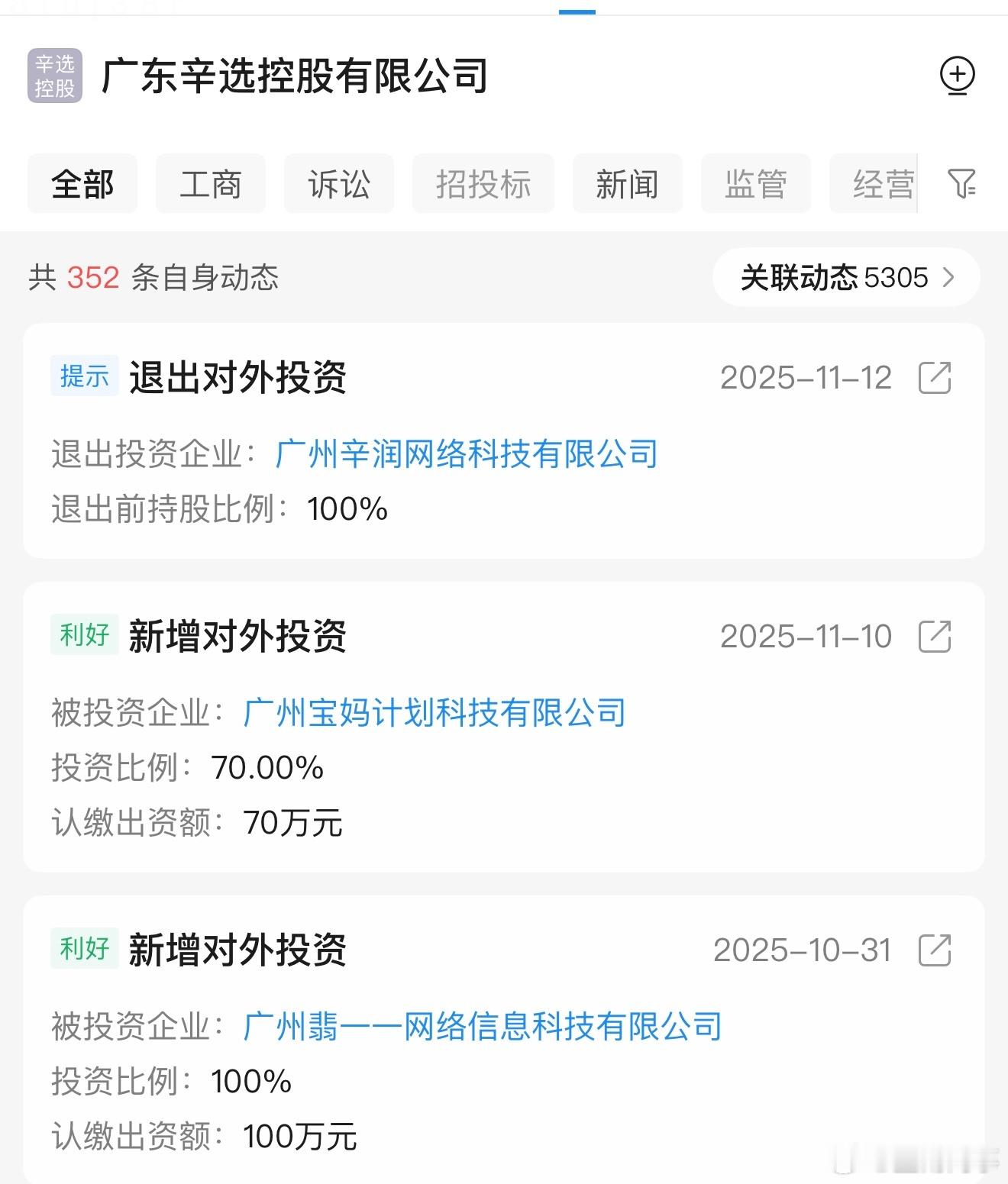This screenshot has width=1008, height=1184.
Task: Click the blue active-tab indicator bar at top
Action: coord(578,11)
